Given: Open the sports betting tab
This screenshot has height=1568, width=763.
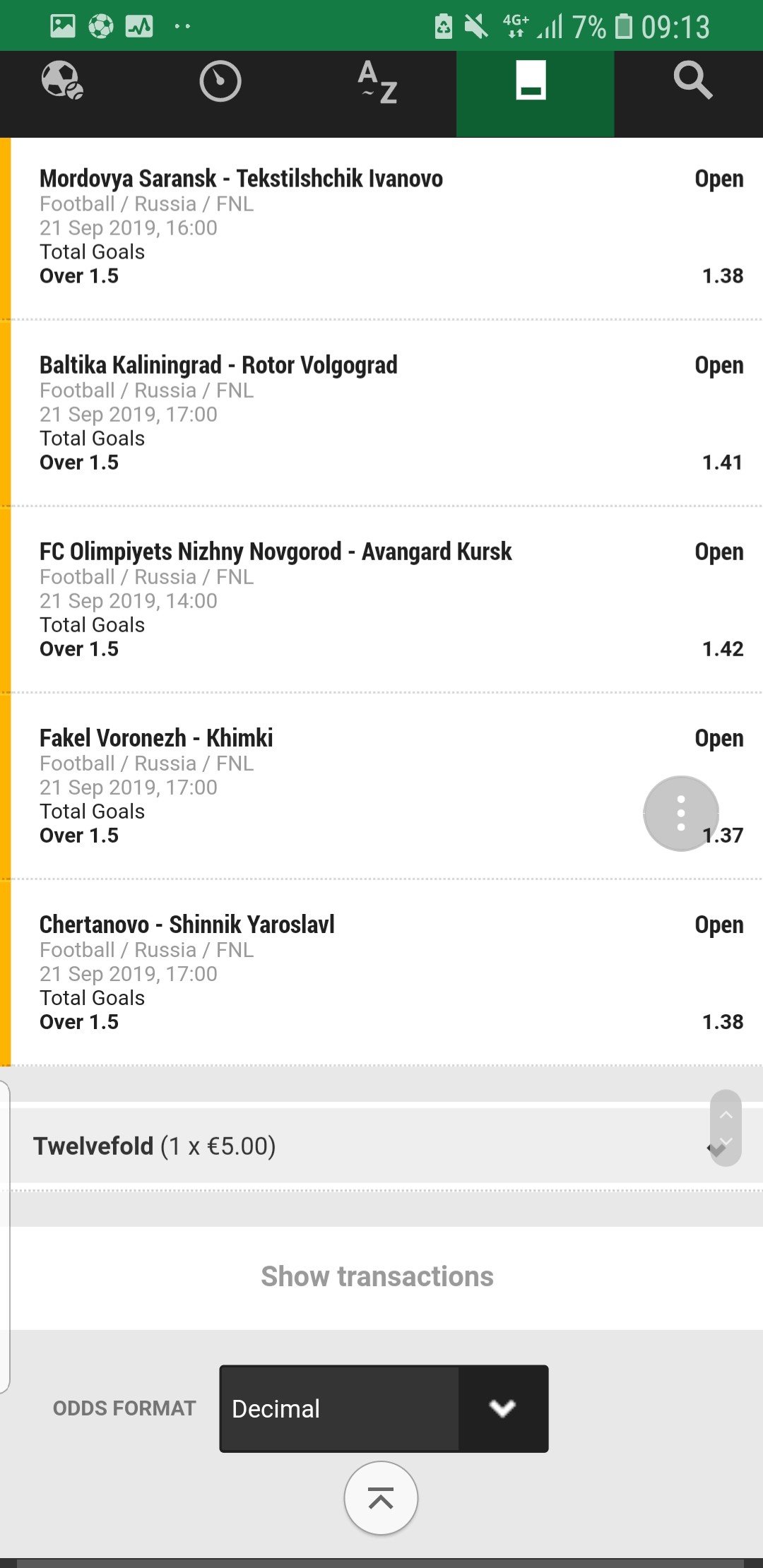Looking at the screenshot, I should pos(62,81).
